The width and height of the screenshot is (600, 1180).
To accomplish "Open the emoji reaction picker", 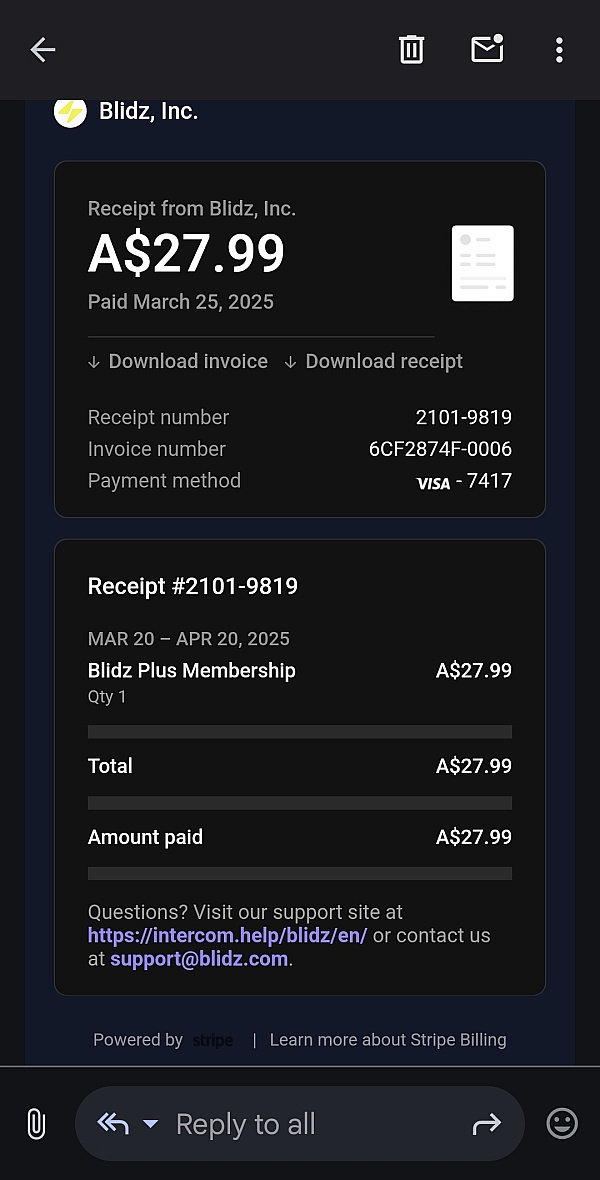I will 562,1124.
